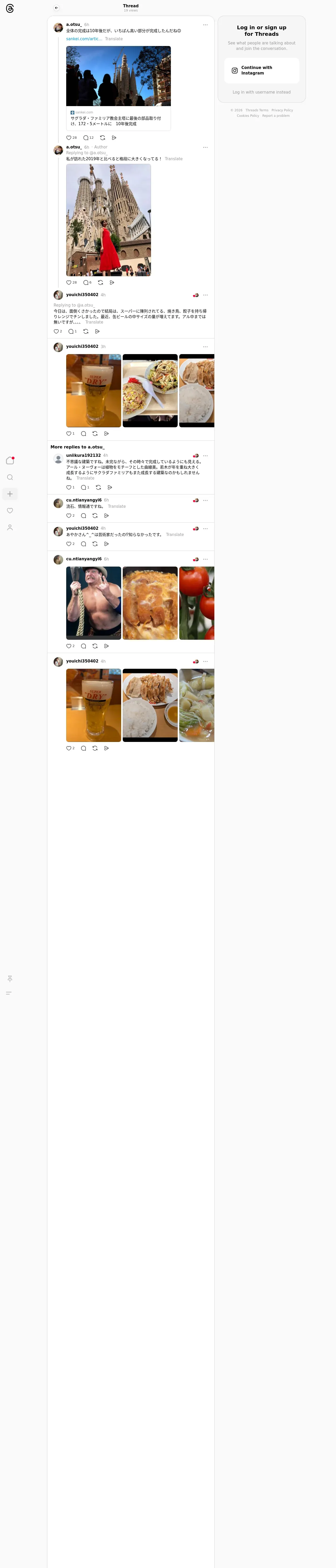Open the Threads home logo
The height and width of the screenshot is (1568, 336).
[10, 9]
